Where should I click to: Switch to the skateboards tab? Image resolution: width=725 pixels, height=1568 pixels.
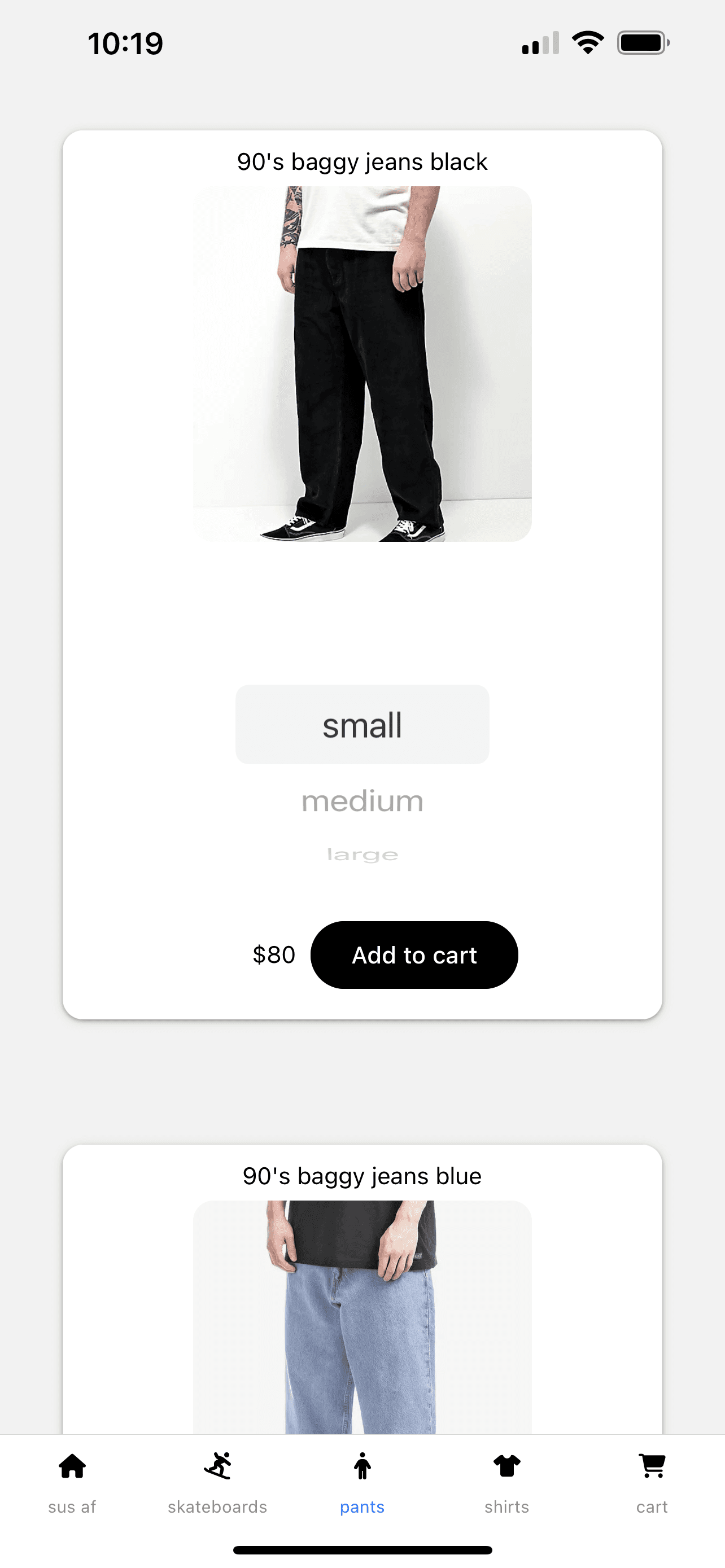[217, 1483]
